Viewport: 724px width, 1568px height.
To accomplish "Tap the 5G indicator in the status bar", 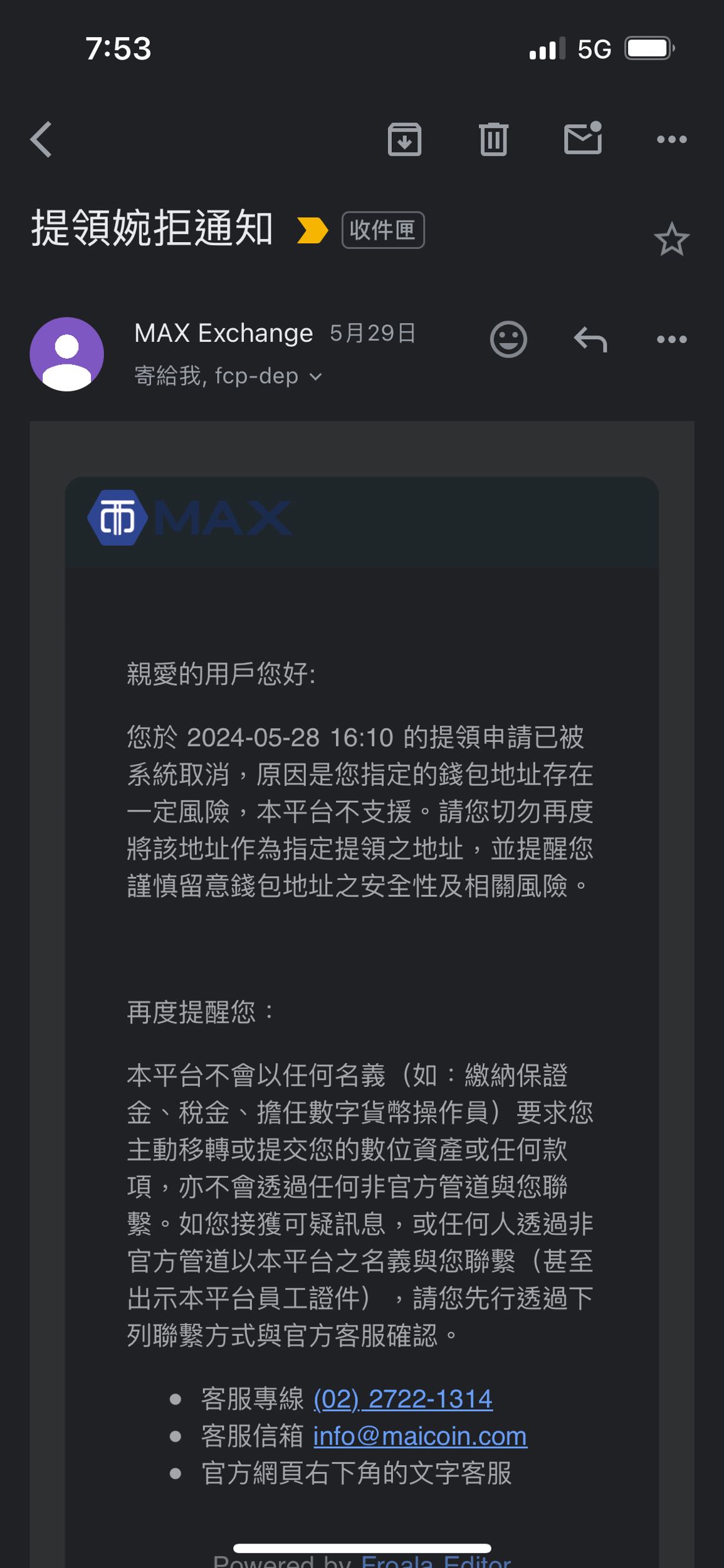I will [x=592, y=49].
